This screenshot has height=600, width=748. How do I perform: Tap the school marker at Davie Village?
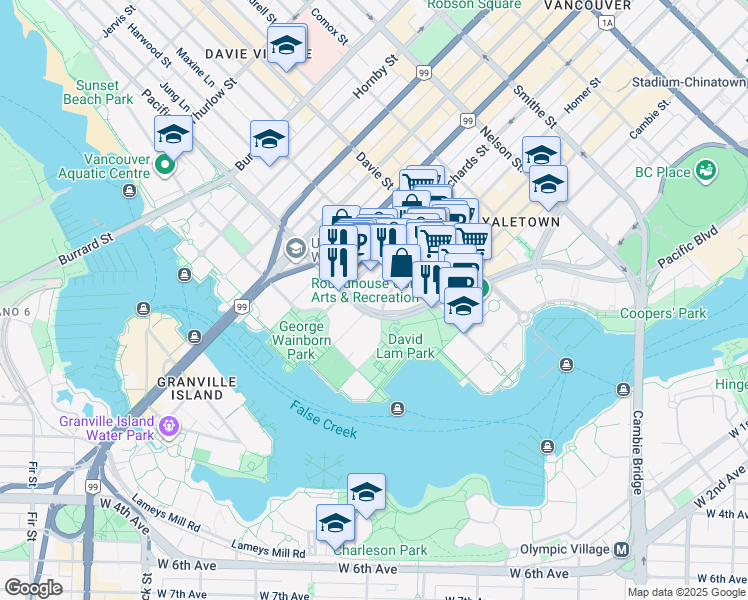pos(286,47)
